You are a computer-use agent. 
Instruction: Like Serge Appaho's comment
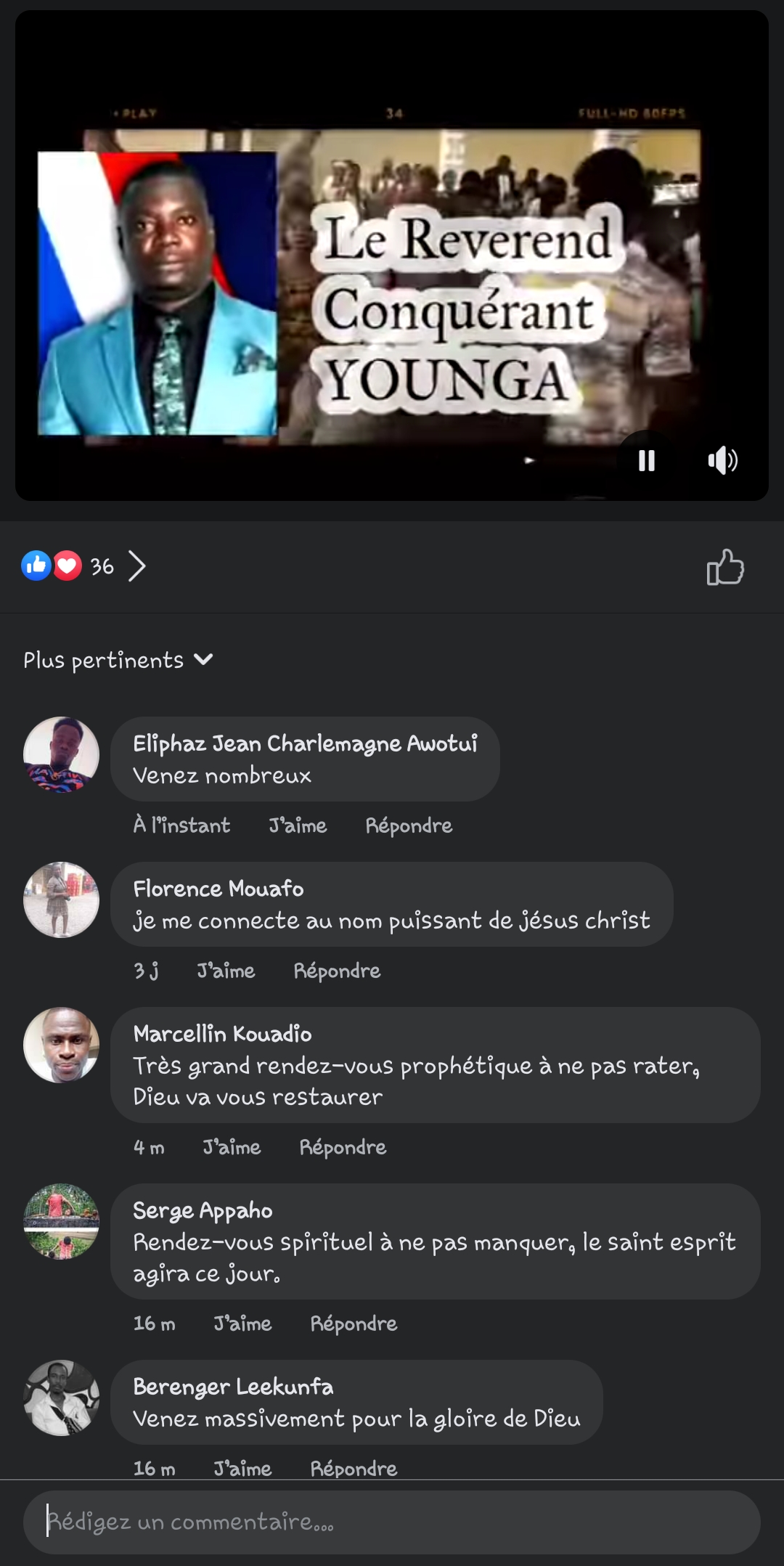pos(242,1324)
